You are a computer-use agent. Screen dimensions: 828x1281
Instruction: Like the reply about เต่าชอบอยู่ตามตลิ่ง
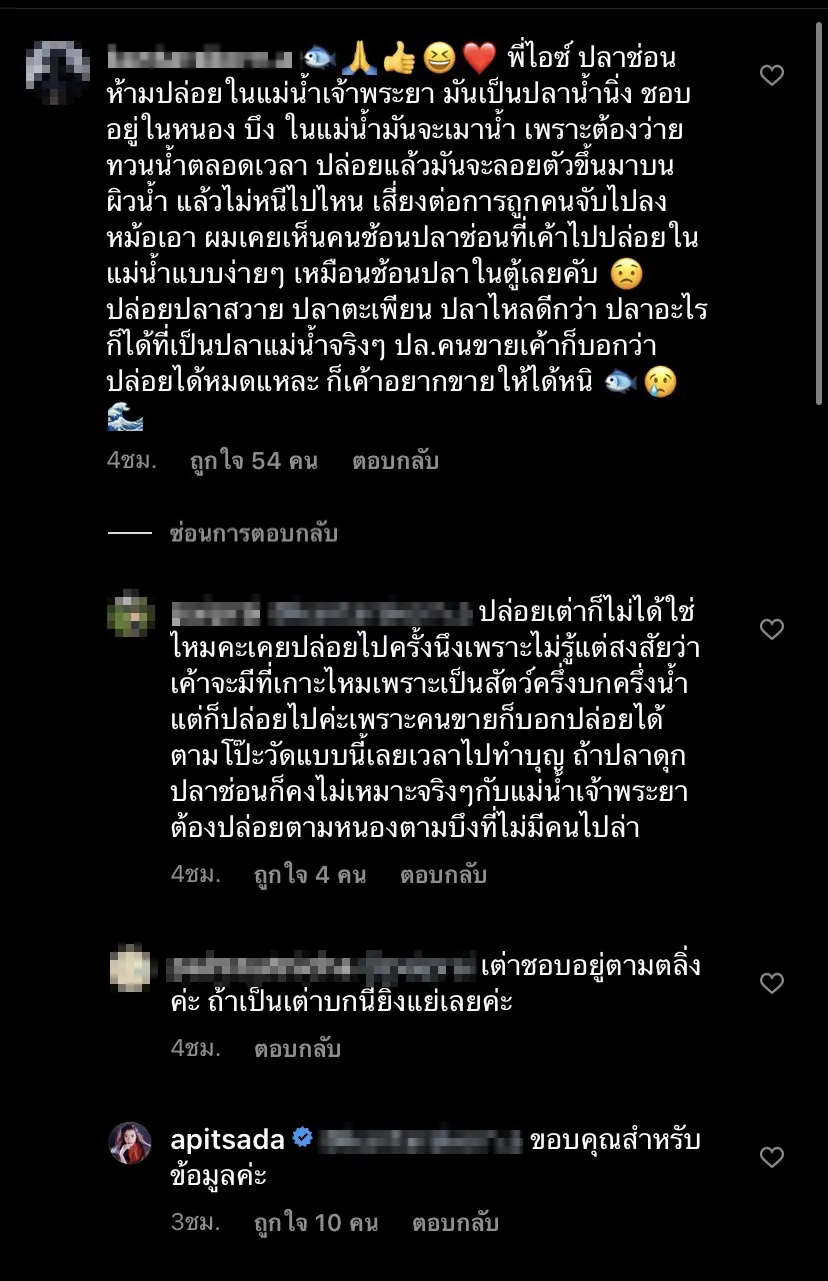coord(771,983)
